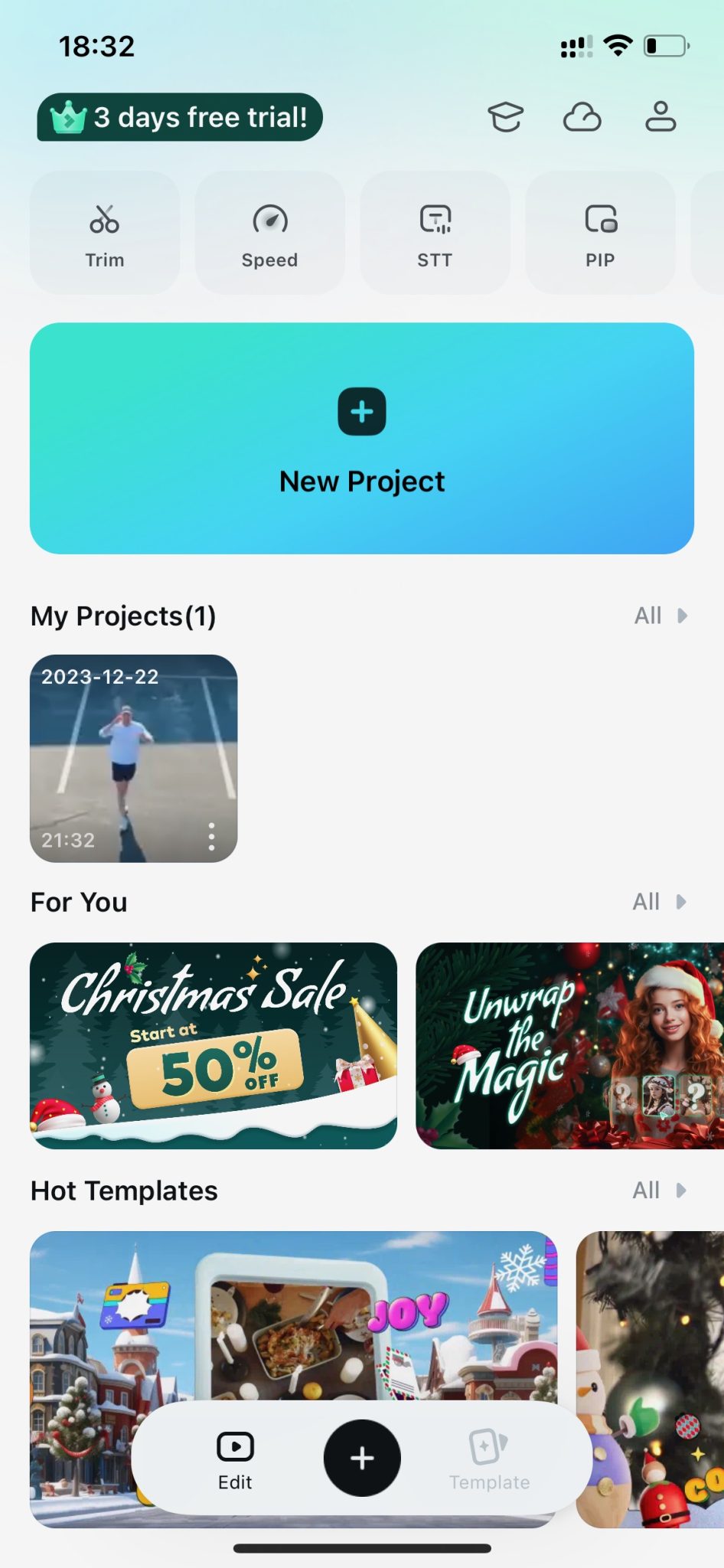Select the PIP tool
Image resolution: width=724 pixels, height=1568 pixels.
(x=599, y=230)
